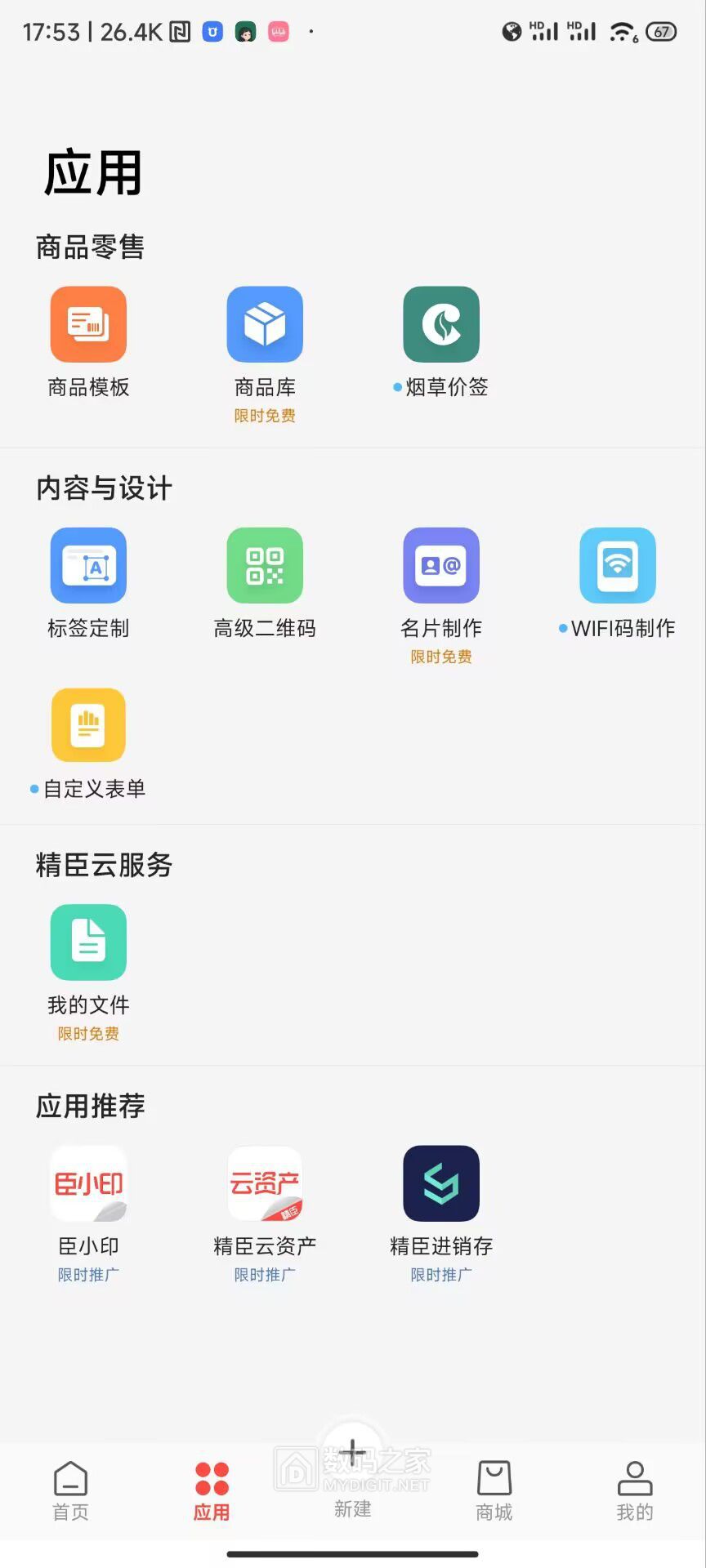Open 我的文件 cloud service
This screenshot has height=1568, width=706.
click(x=88, y=942)
